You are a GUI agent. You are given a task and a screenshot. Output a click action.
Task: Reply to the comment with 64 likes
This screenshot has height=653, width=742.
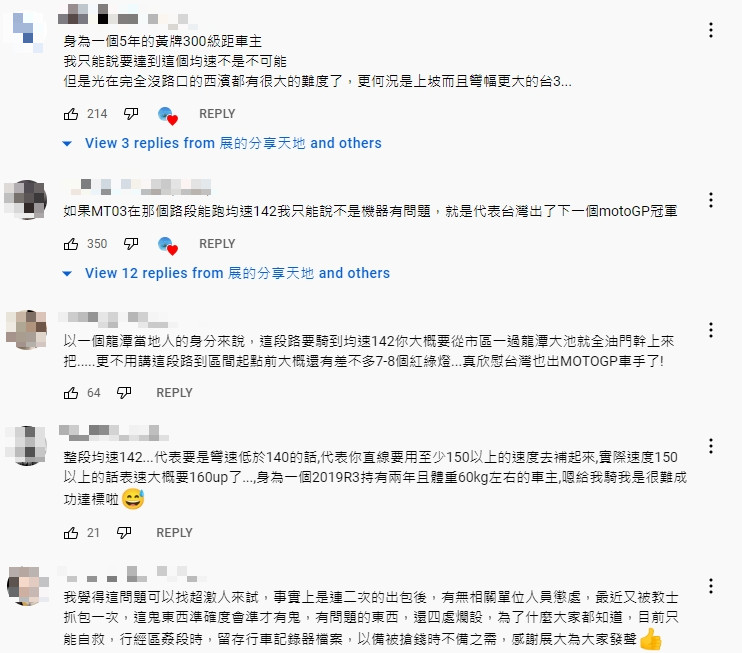click(174, 393)
